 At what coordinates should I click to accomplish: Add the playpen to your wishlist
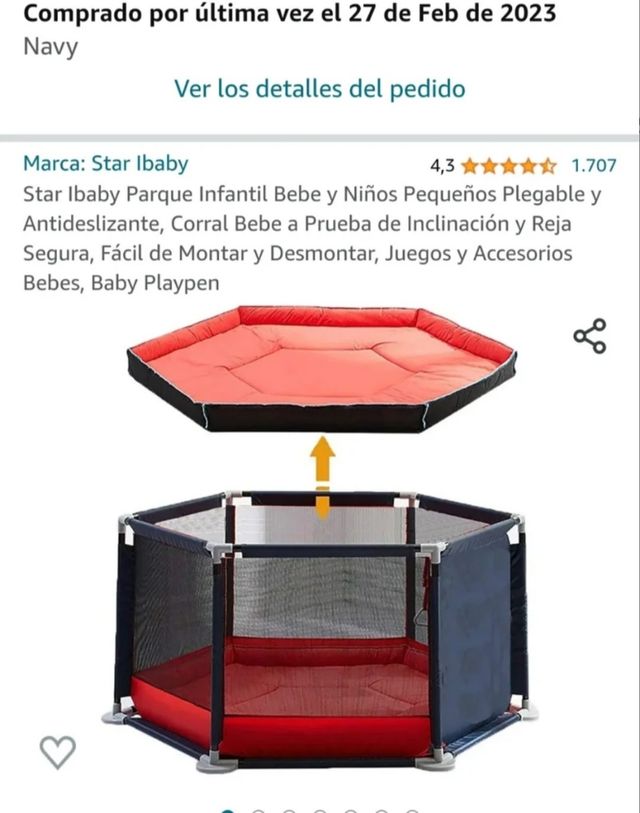[57, 750]
